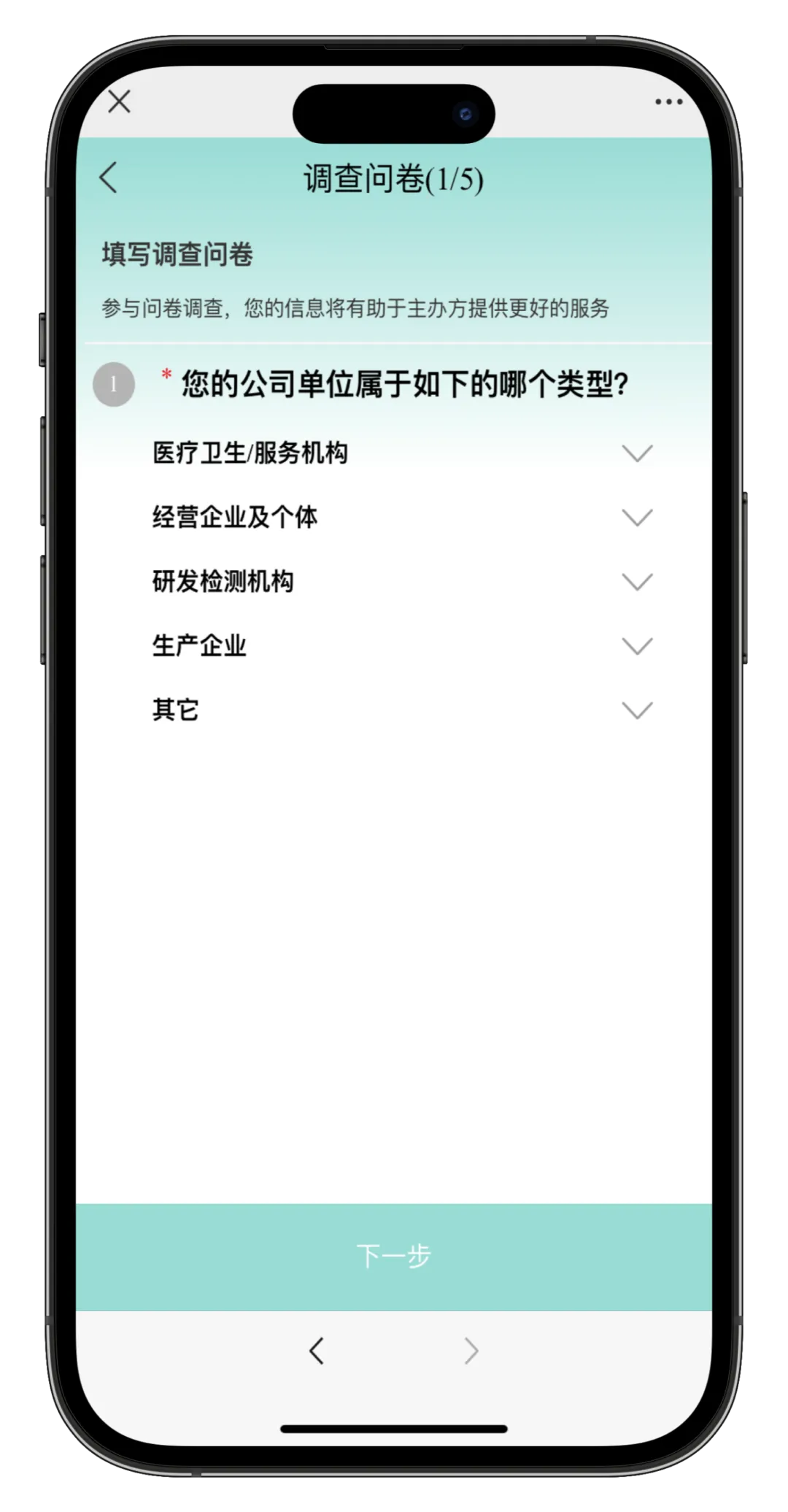Expand 经营企业及个体 option

pyautogui.click(x=636, y=518)
